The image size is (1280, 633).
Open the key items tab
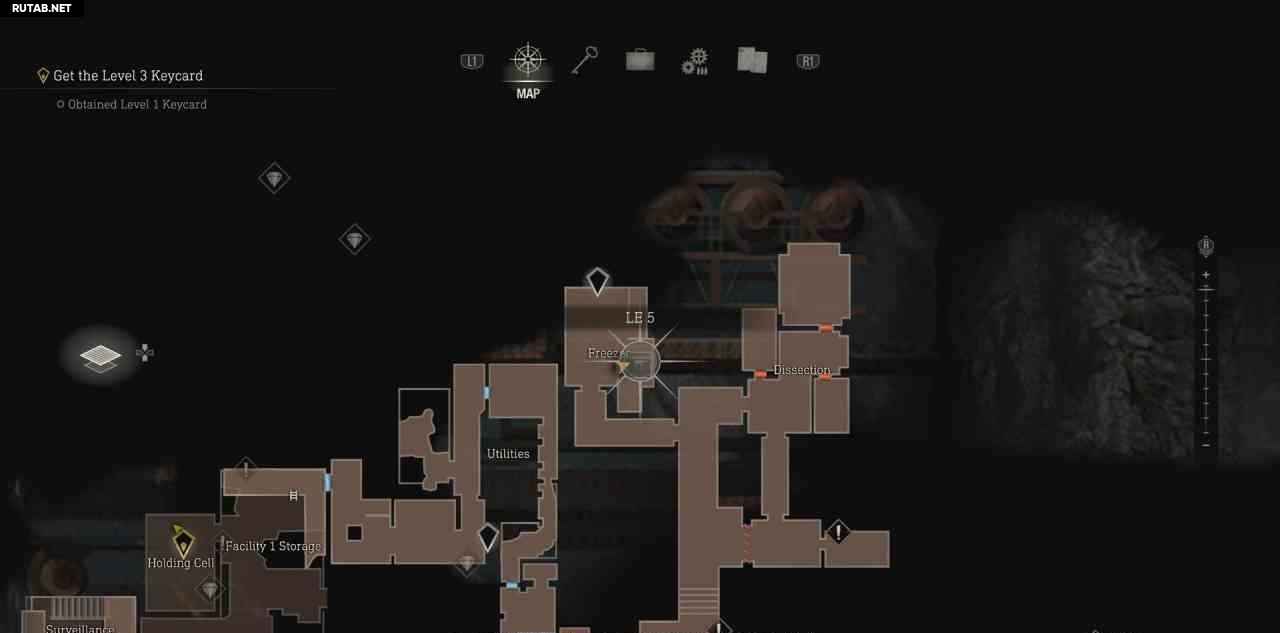(584, 61)
